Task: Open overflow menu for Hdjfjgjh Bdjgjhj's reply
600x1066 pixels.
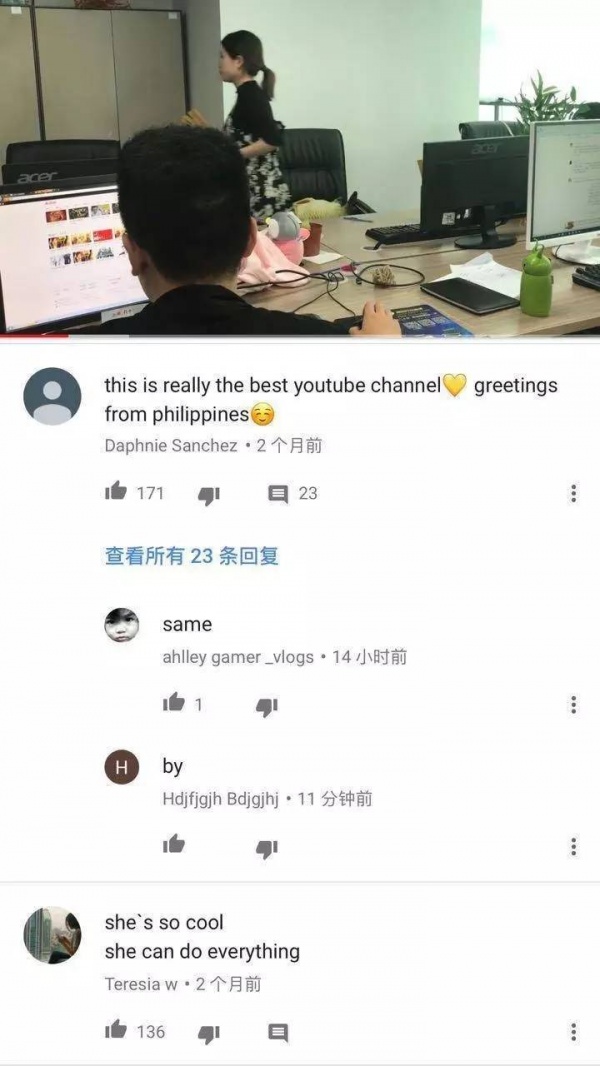Action: 573,847
